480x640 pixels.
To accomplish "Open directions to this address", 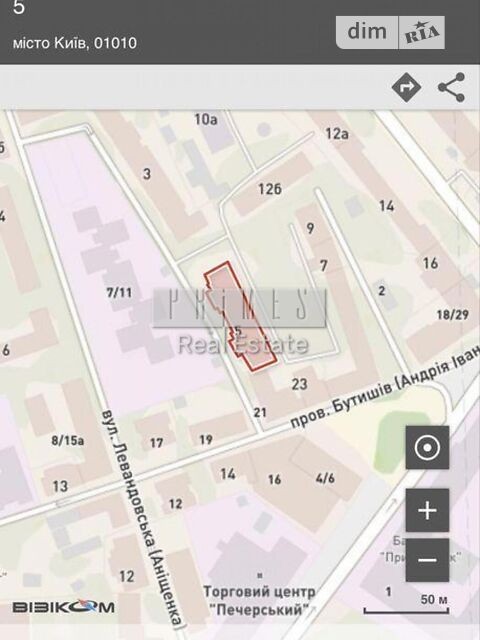I will click(x=406, y=87).
